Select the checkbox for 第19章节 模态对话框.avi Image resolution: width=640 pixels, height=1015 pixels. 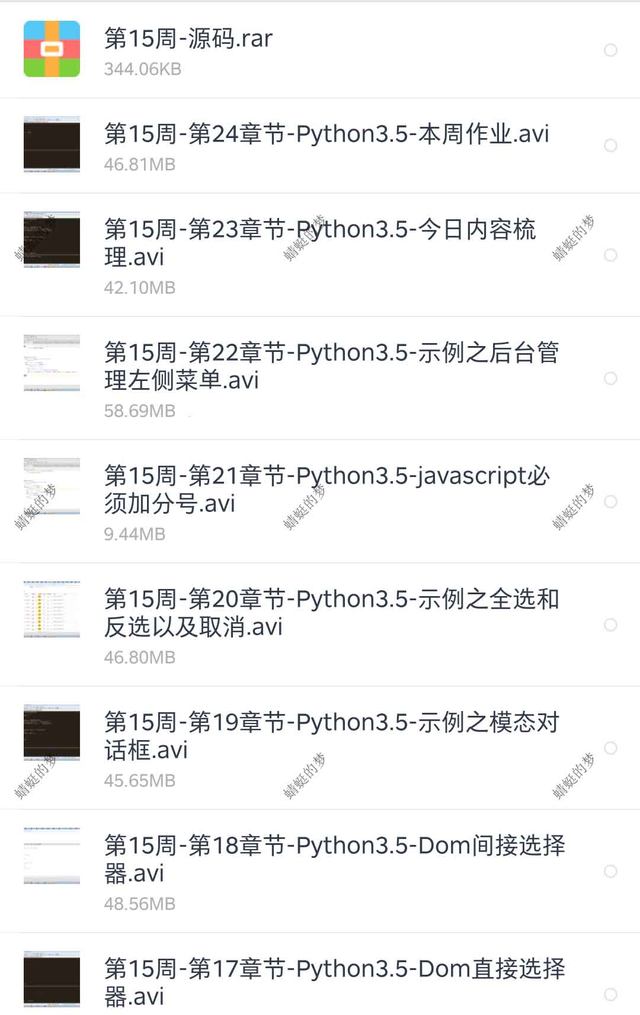(610, 748)
